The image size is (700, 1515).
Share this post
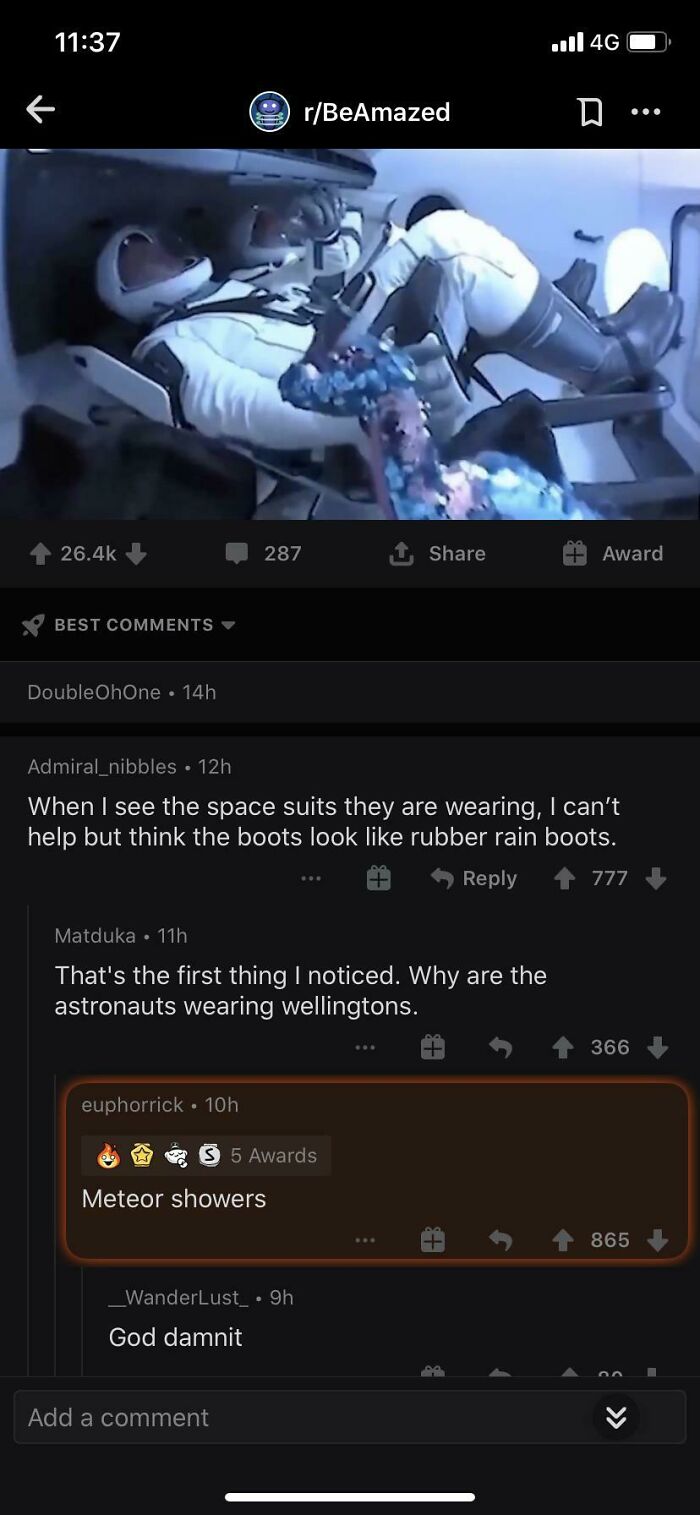click(x=438, y=553)
